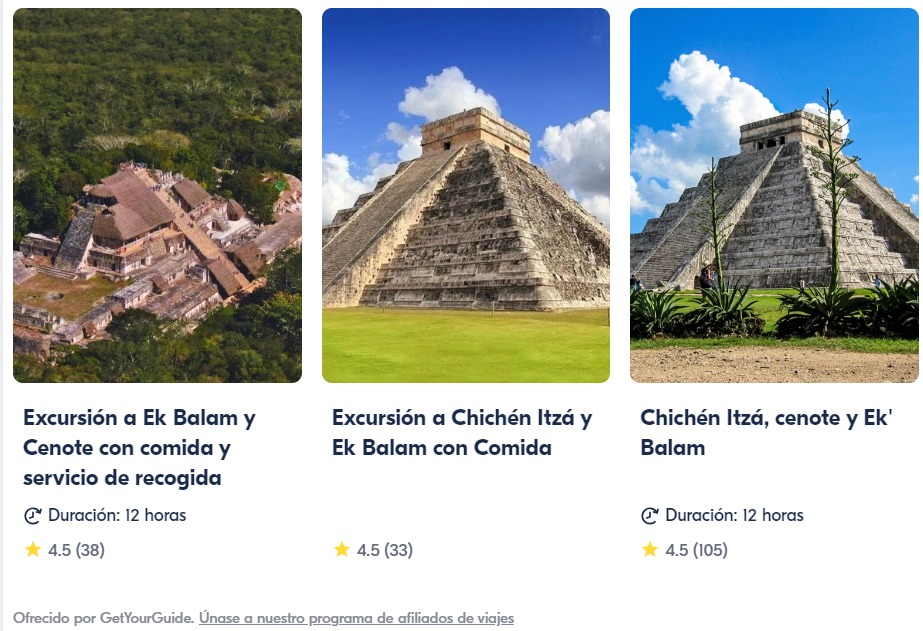The image size is (923, 631).
Task: Open Excursión a Chichén Itzá y Ek Balam card
Action: (x=462, y=432)
